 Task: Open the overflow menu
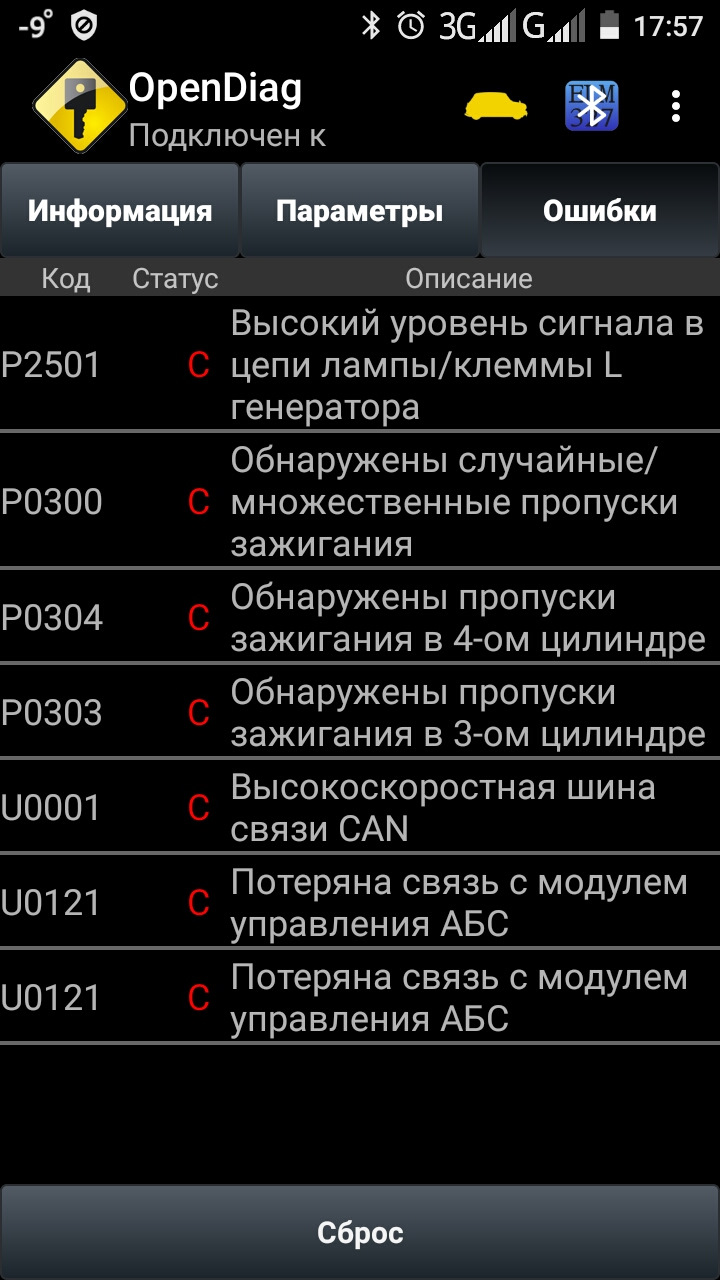click(x=676, y=105)
